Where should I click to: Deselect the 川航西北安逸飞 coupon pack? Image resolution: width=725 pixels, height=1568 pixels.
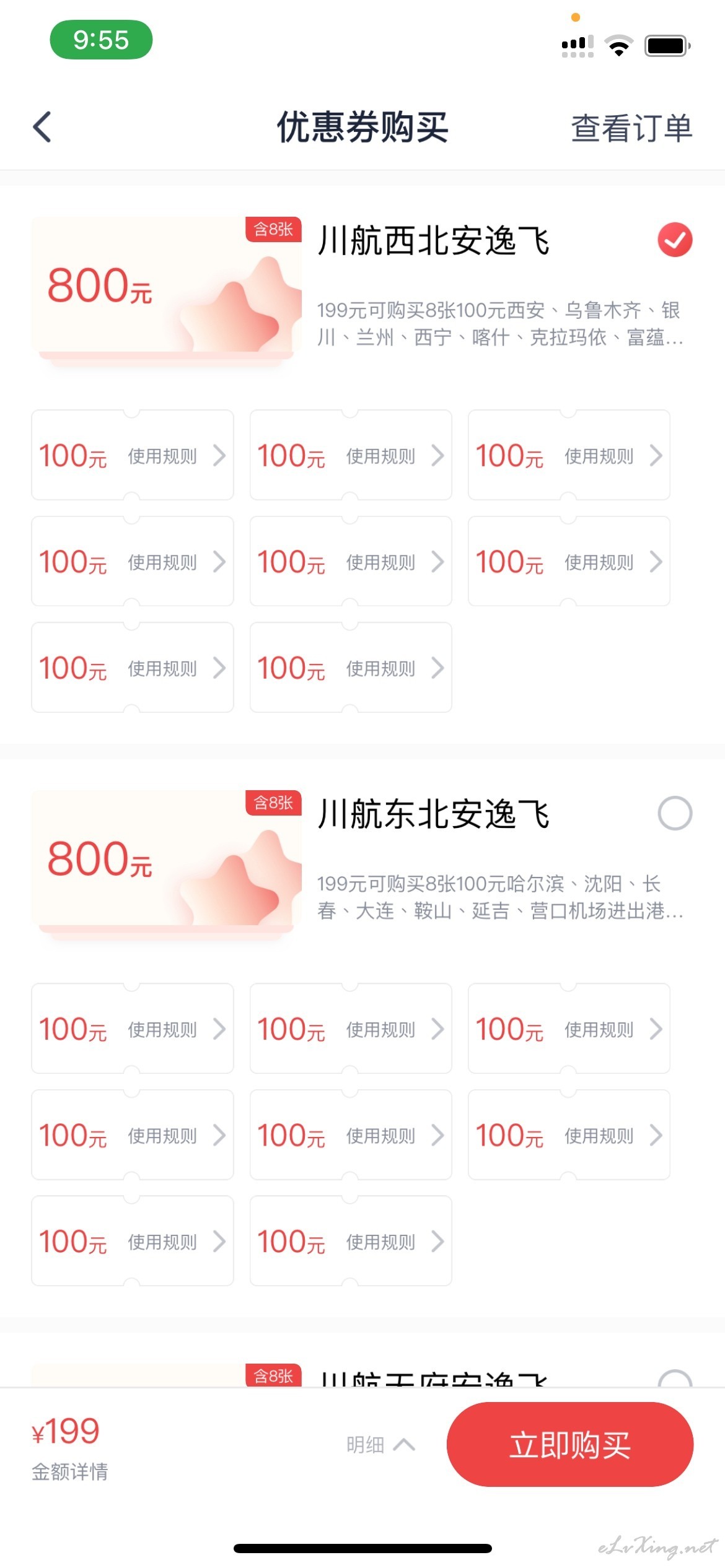coord(675,240)
